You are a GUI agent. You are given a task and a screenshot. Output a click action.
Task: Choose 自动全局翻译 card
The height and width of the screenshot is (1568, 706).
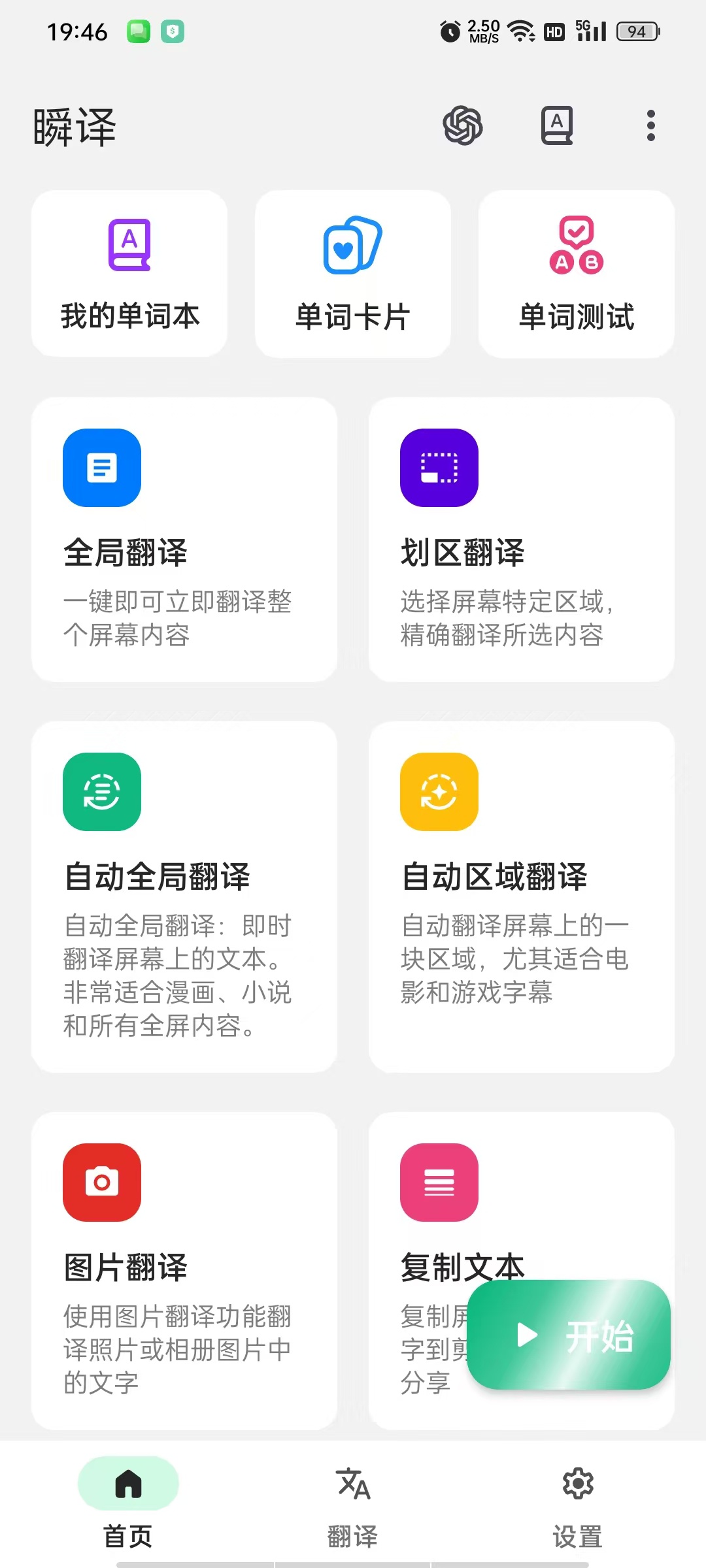click(184, 896)
